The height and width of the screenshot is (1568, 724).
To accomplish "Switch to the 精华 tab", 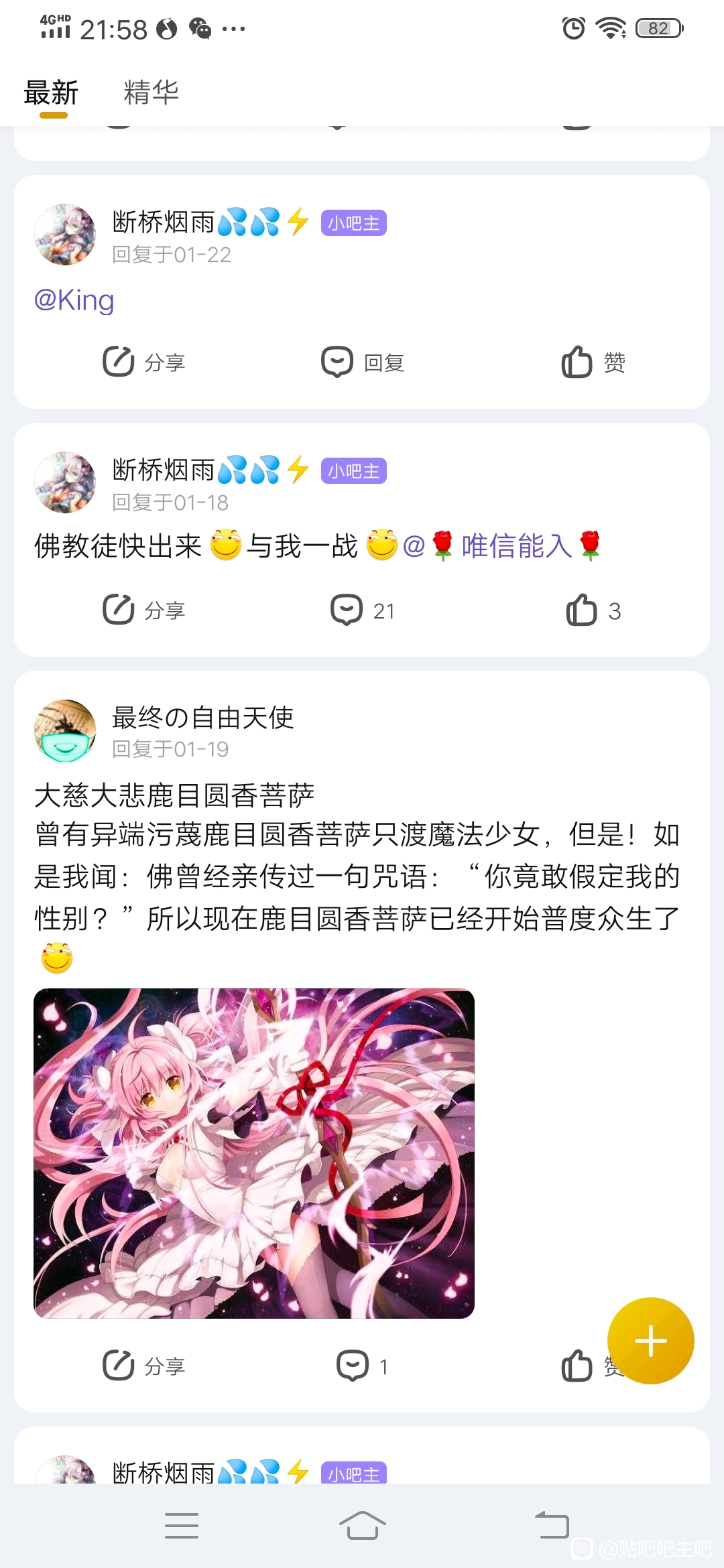I will click(x=151, y=92).
